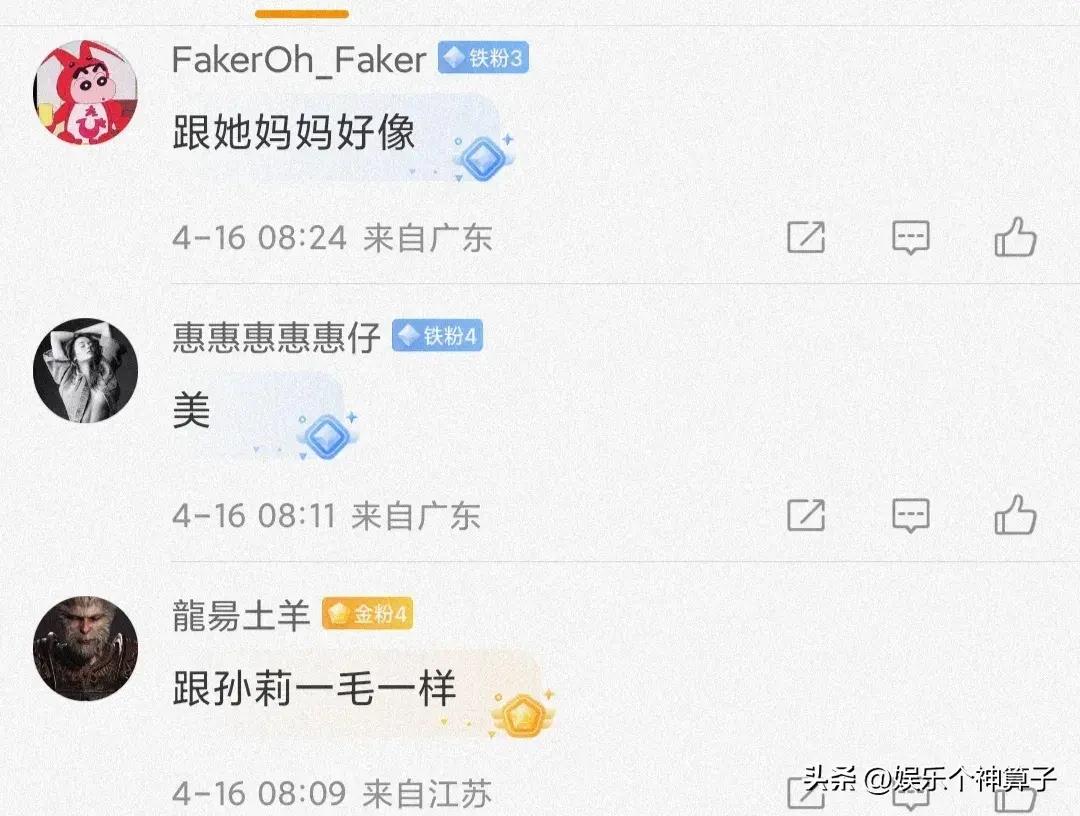This screenshot has width=1080, height=816.
Task: Repost 惠惠惠惠惠仔's comment
Action: pyautogui.click(x=805, y=515)
